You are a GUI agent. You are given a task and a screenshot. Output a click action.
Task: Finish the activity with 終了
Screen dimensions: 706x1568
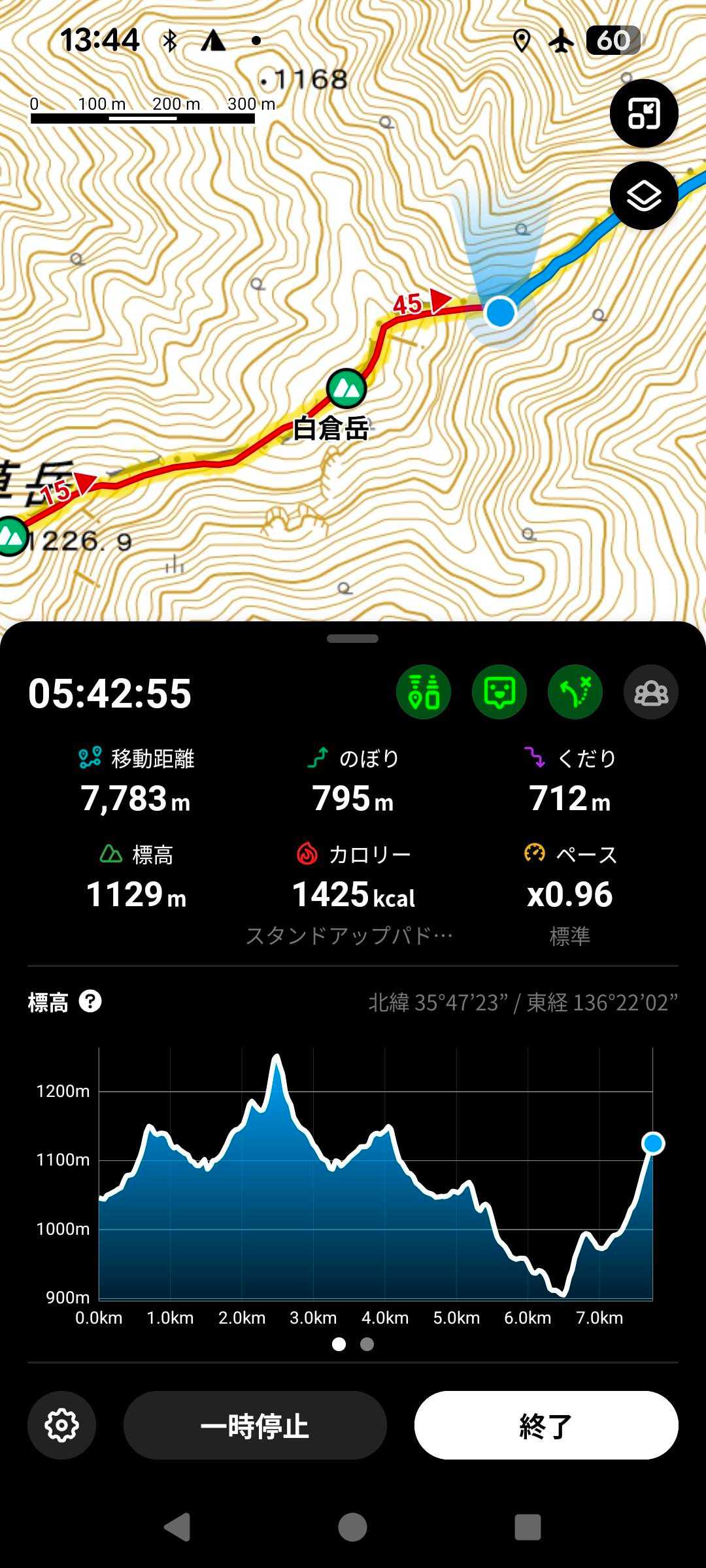[546, 1425]
